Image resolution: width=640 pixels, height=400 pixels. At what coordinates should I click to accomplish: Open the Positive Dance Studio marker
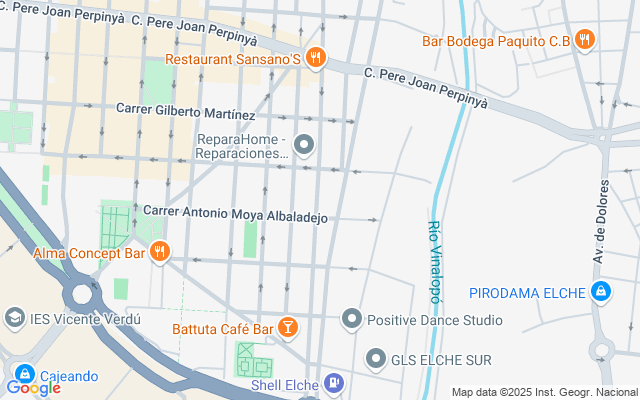[x=351, y=320]
